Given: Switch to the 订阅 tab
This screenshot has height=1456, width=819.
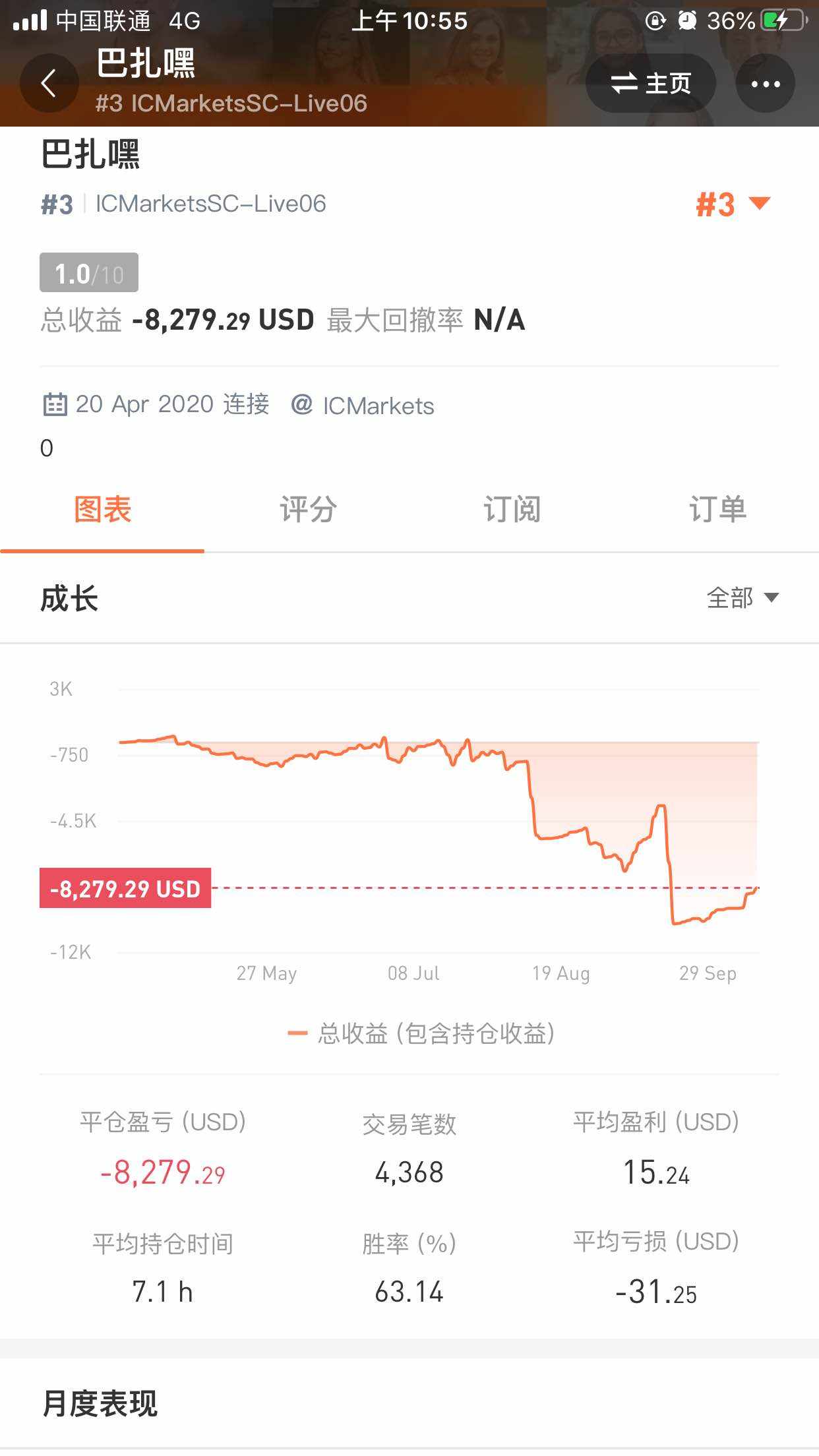Looking at the screenshot, I should click(x=512, y=510).
